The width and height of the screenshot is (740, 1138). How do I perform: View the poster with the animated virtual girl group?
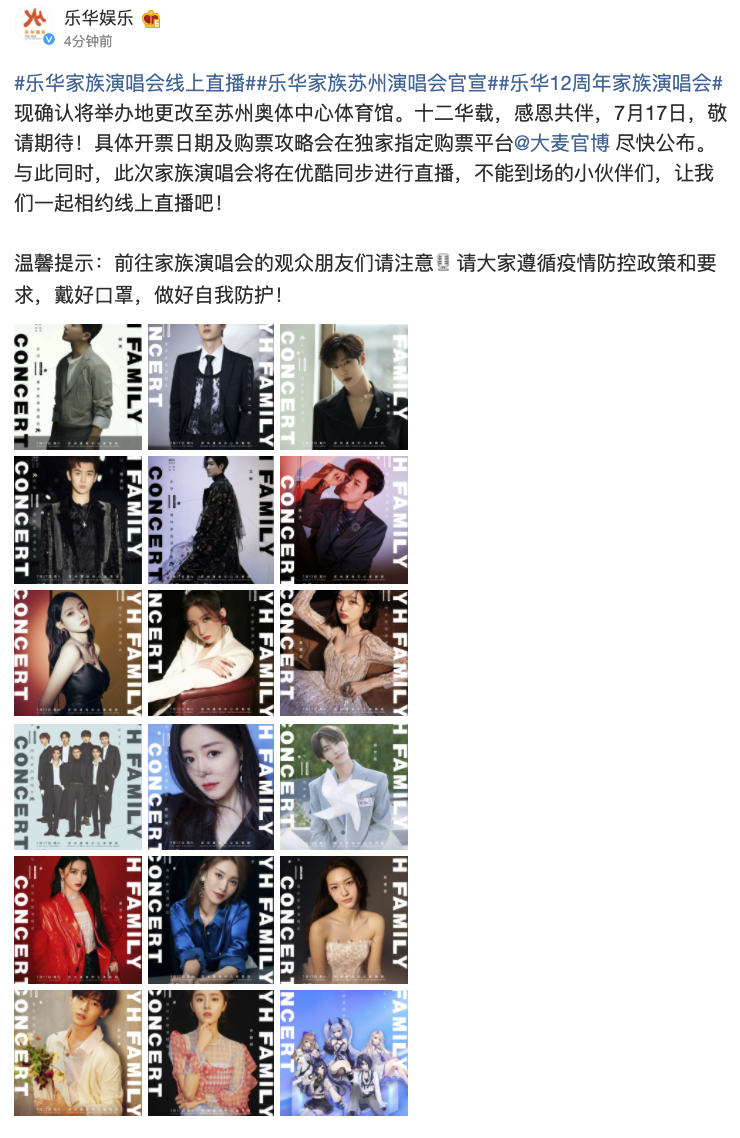coord(344,1053)
